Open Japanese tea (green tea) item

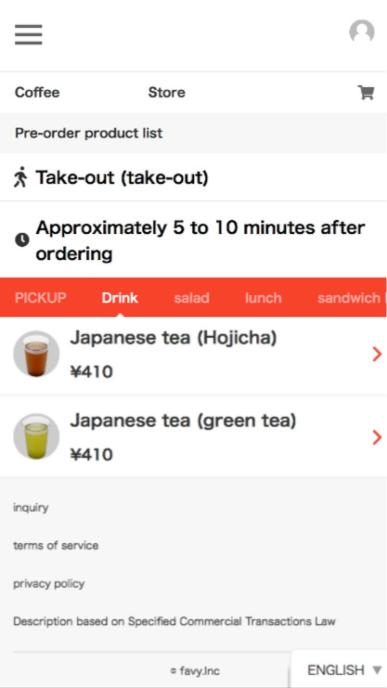[x=194, y=437]
